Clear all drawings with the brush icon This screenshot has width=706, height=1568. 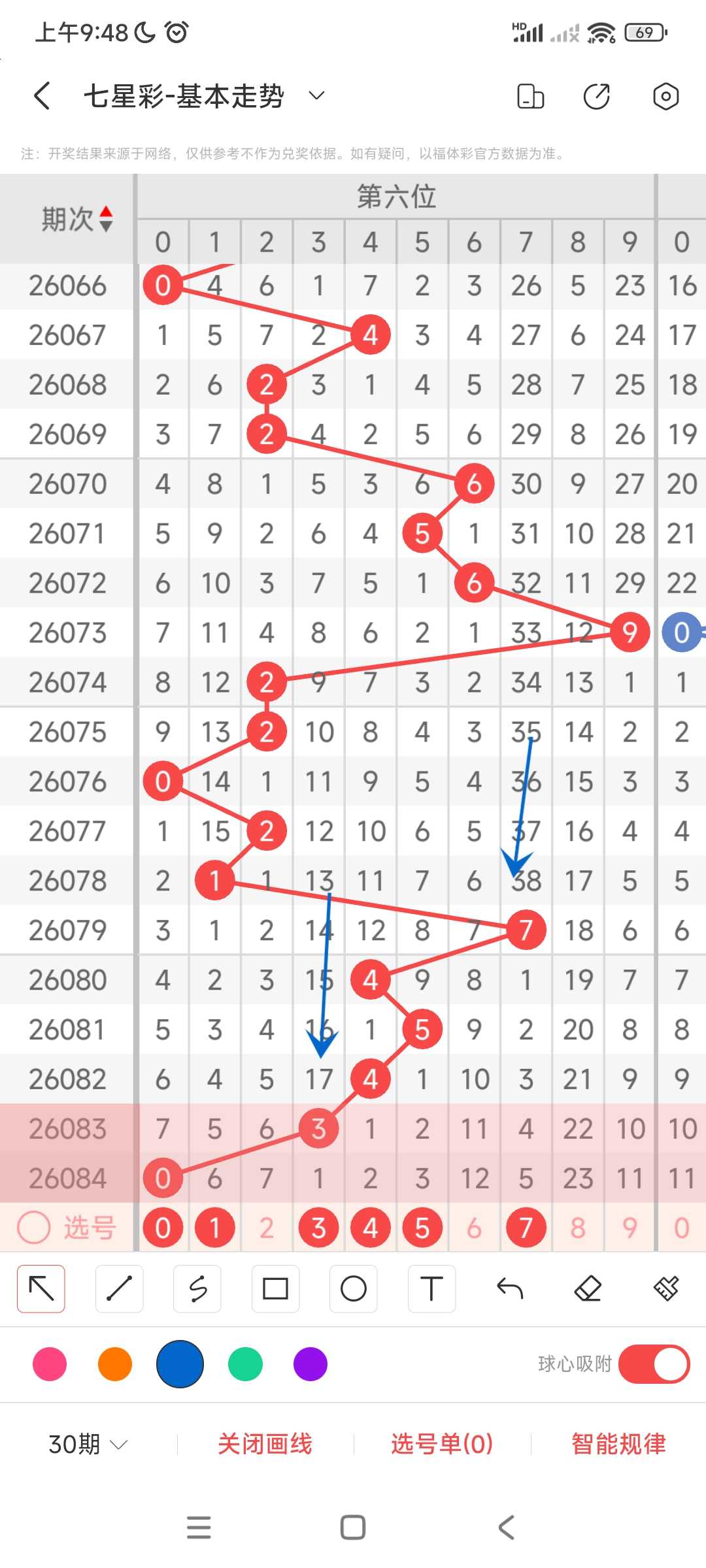click(x=666, y=1288)
